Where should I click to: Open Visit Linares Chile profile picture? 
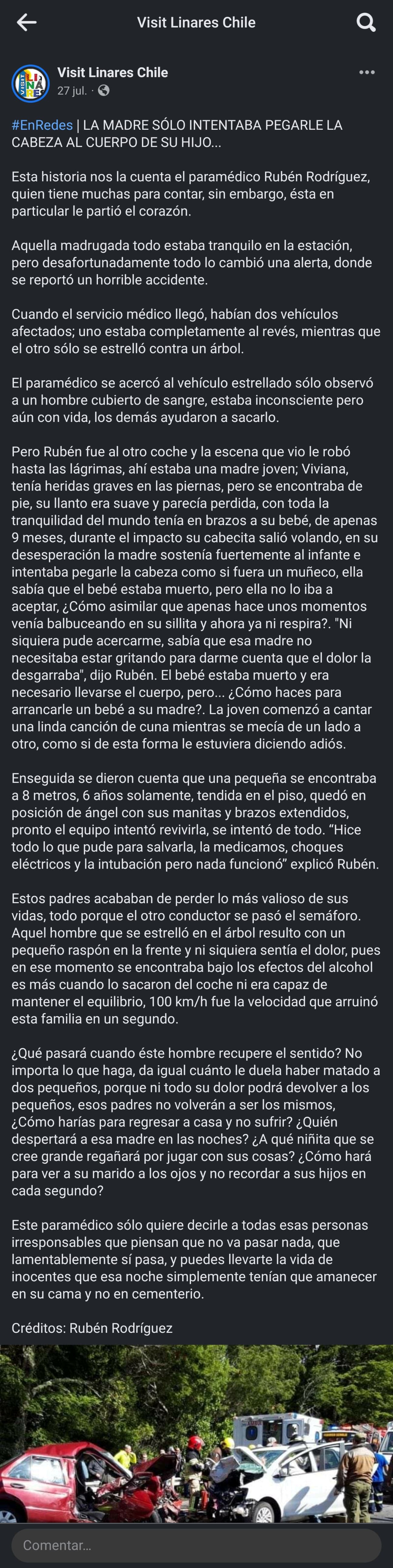pos(30,83)
